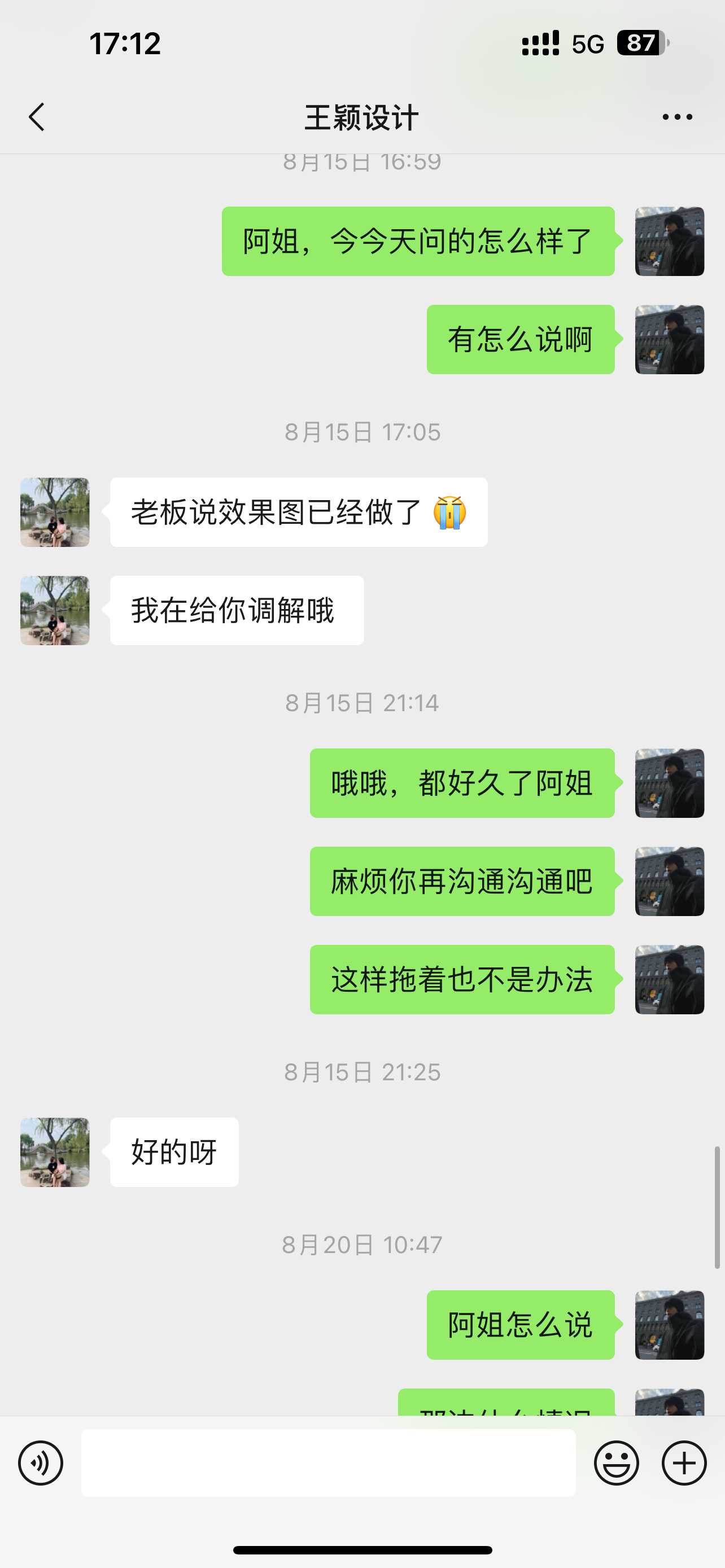The image size is (725, 1568).
Task: Open my avatar beside 阿姐怎么说
Action: tap(669, 1325)
